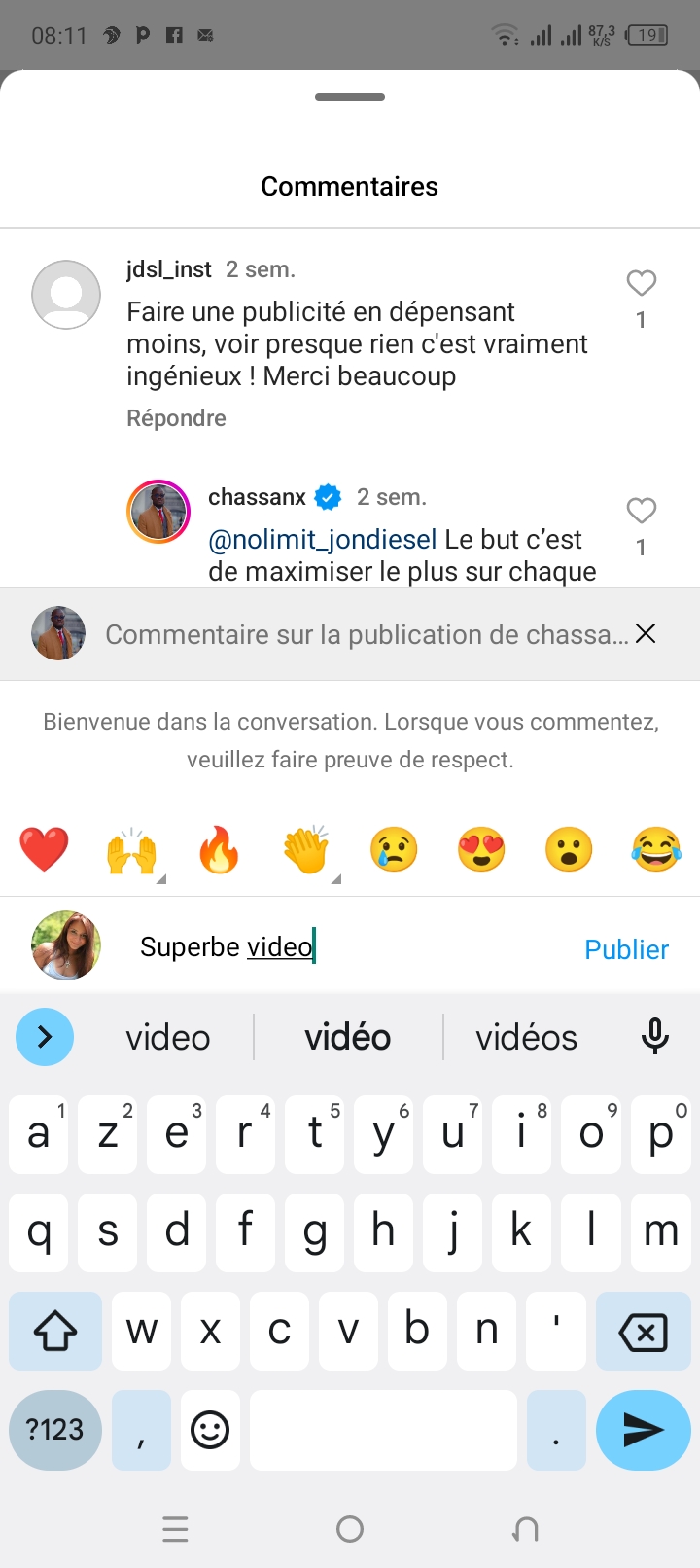The width and height of the screenshot is (700, 1568).
Task: Open jdsl_inst's profile picture
Action: click(x=66, y=295)
